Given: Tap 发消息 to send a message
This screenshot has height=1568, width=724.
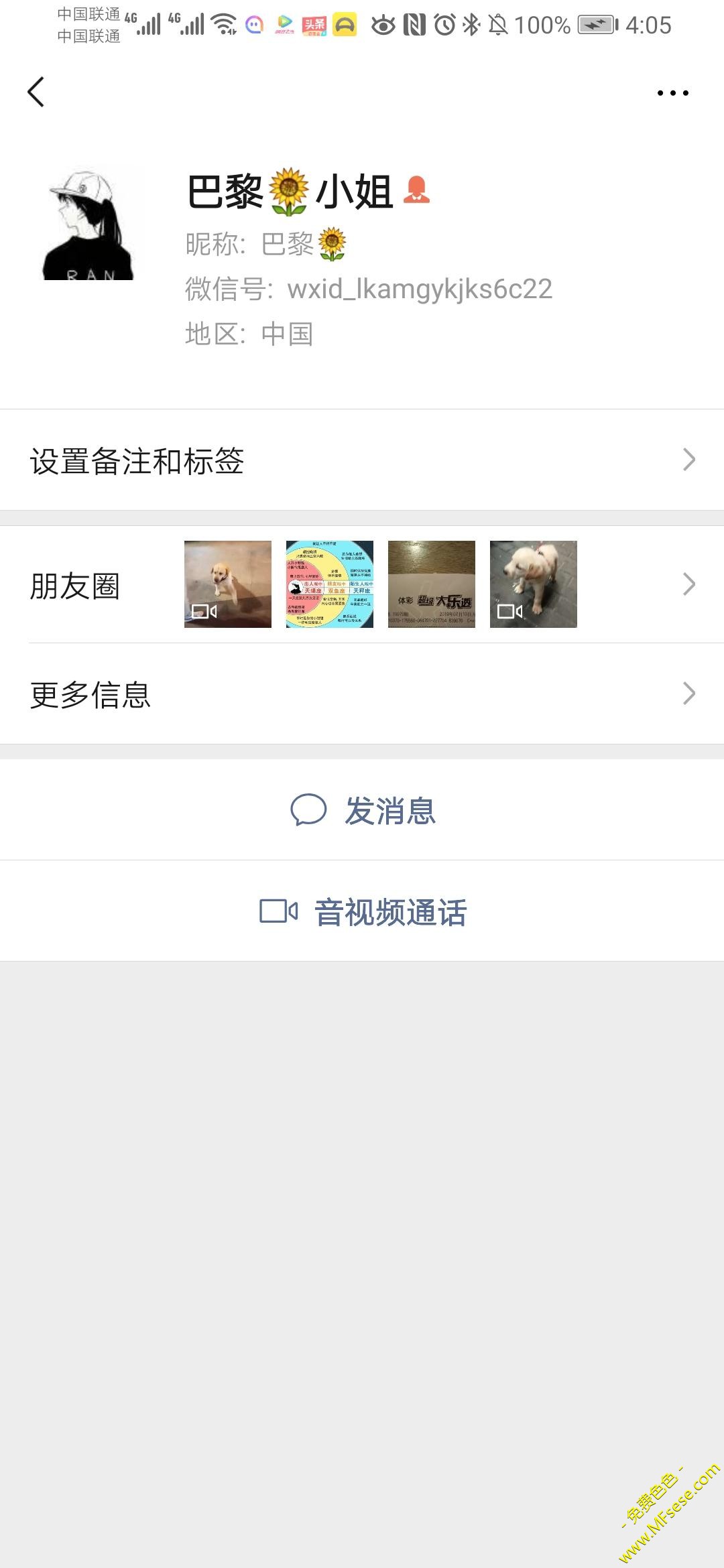Looking at the screenshot, I should pos(363,810).
